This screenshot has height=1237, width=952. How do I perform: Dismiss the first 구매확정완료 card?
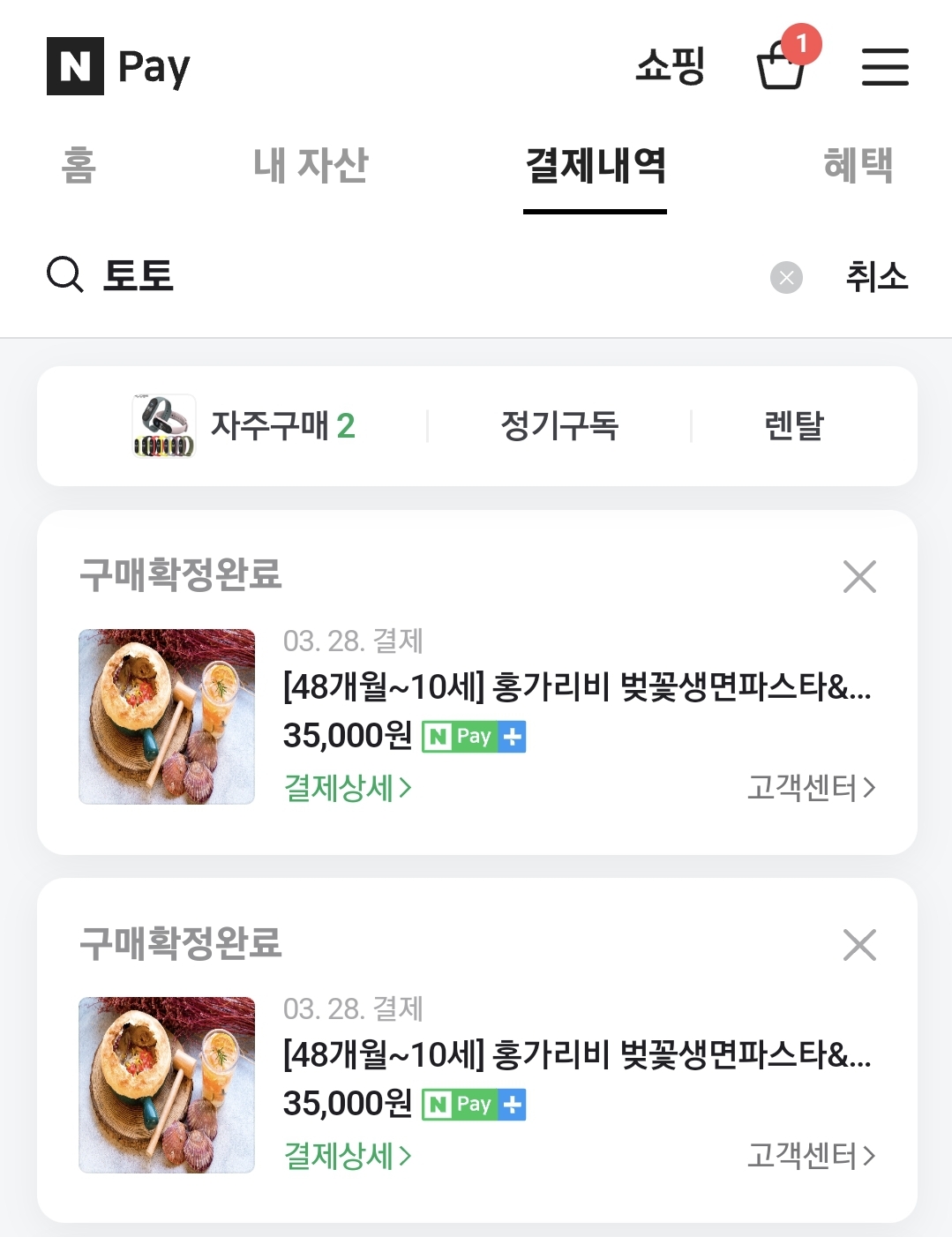tap(858, 577)
